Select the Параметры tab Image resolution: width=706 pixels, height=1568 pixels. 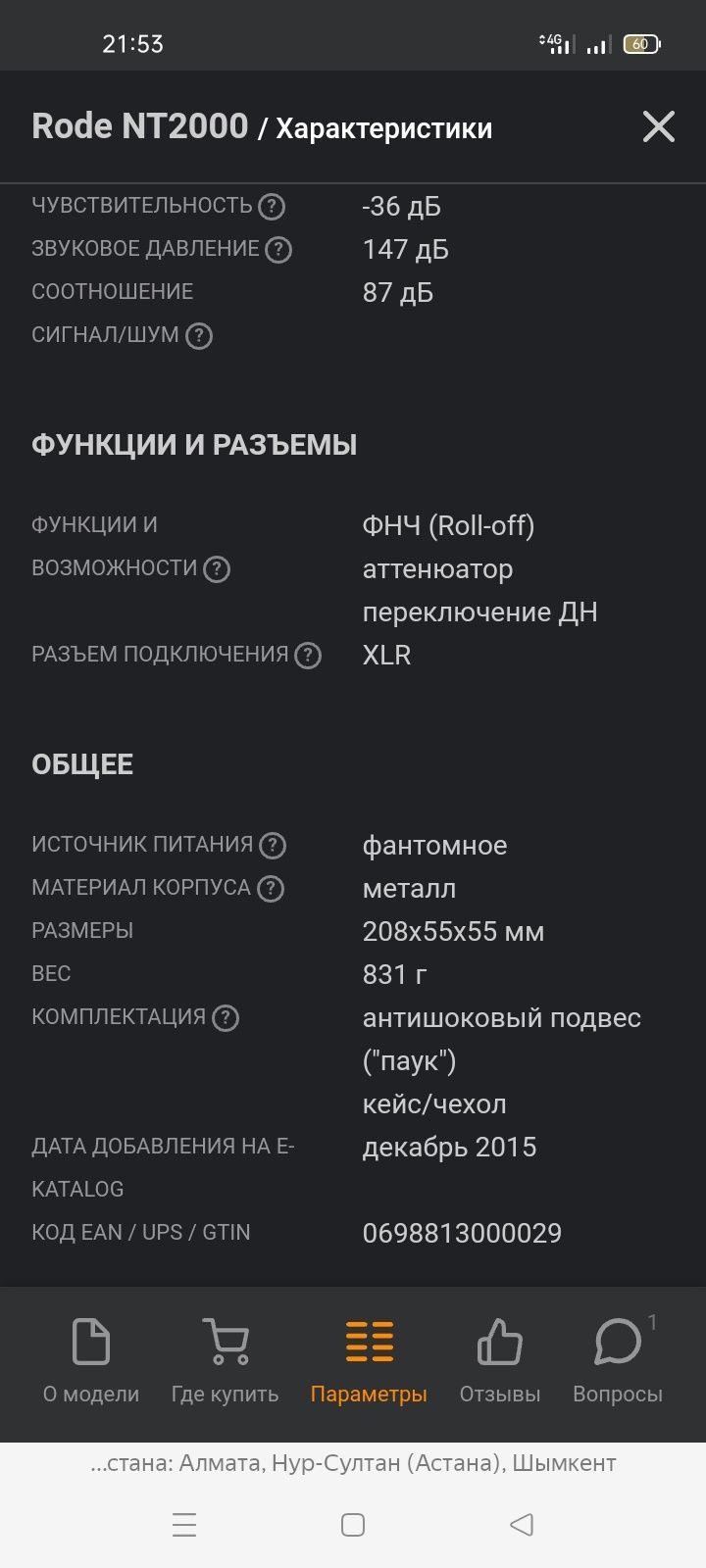click(x=369, y=1362)
